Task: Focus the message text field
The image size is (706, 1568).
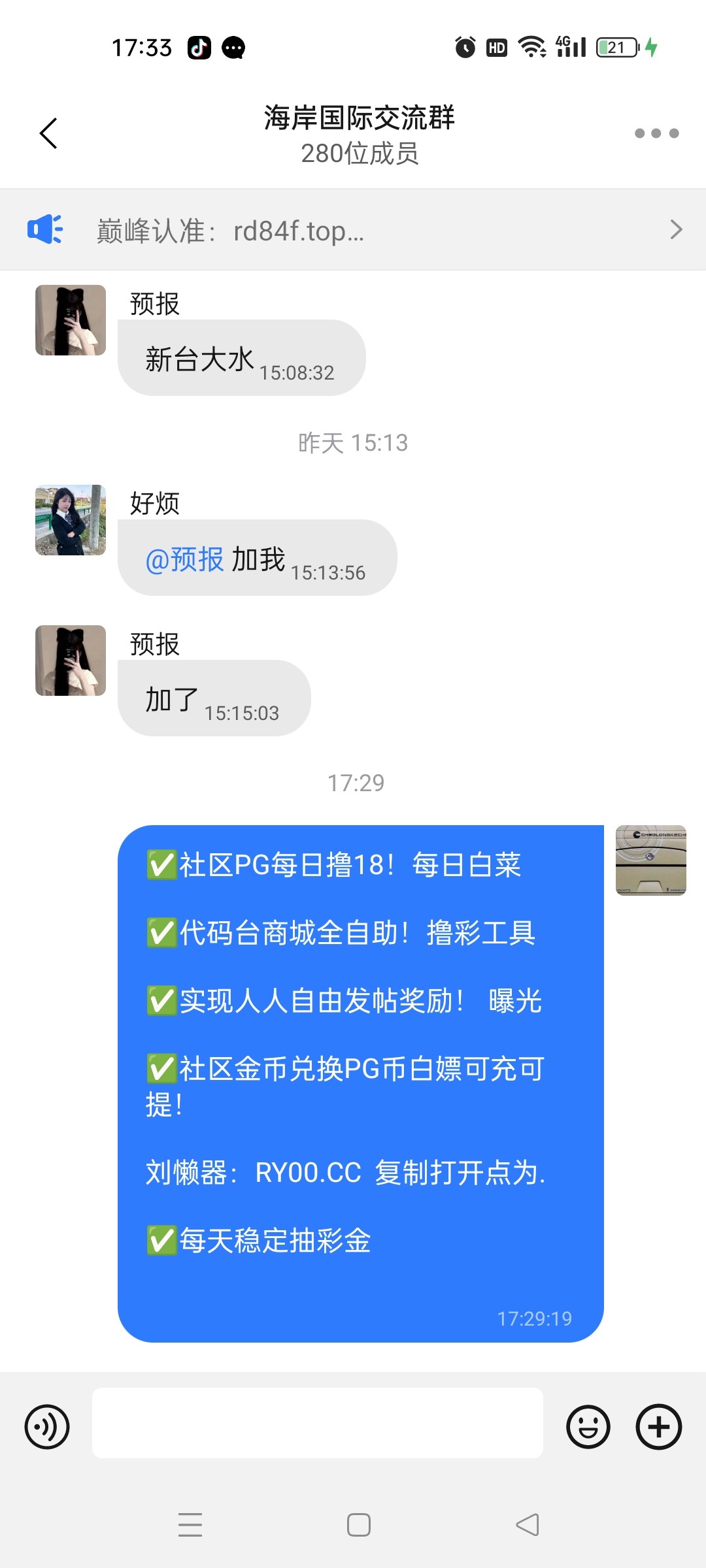Action: click(318, 1423)
